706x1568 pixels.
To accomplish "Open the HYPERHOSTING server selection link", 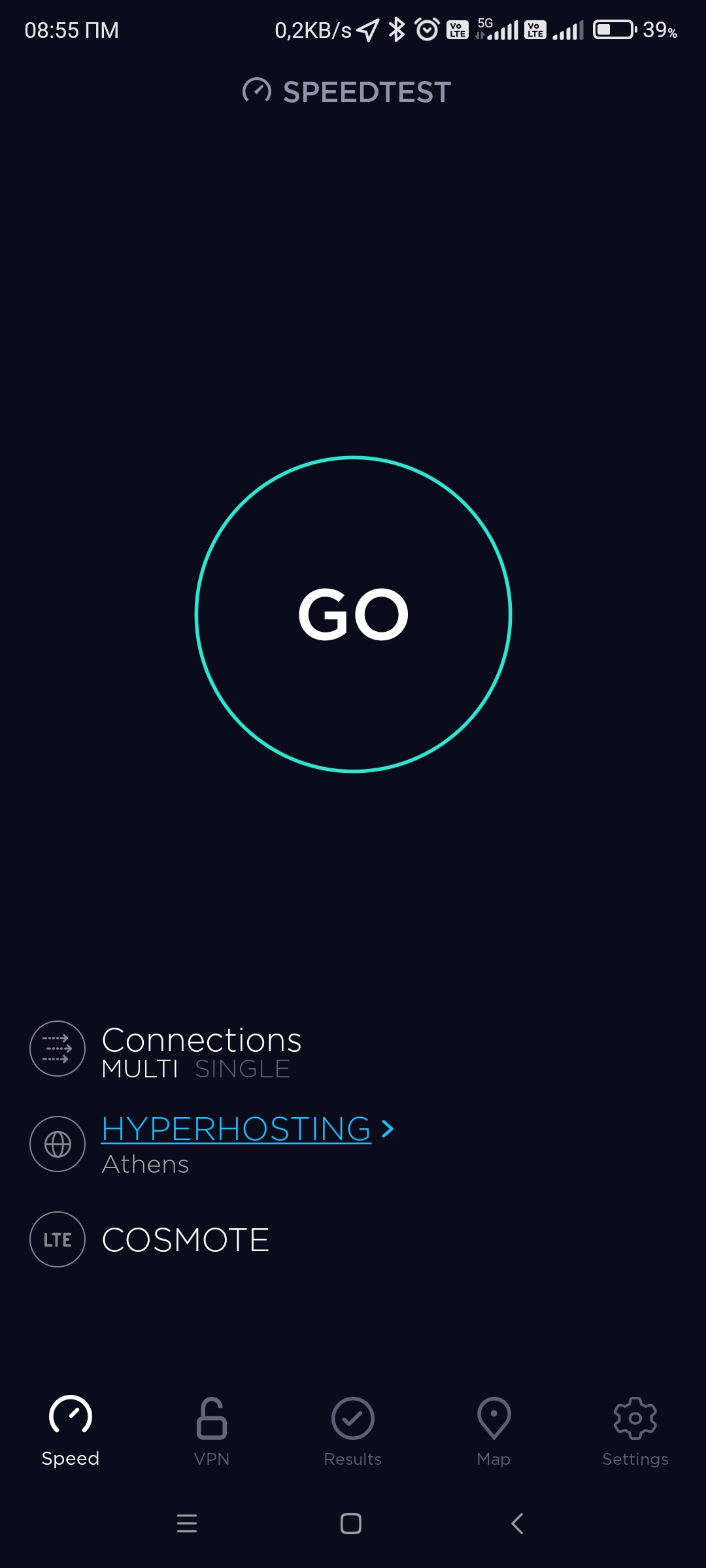I will click(x=248, y=1129).
